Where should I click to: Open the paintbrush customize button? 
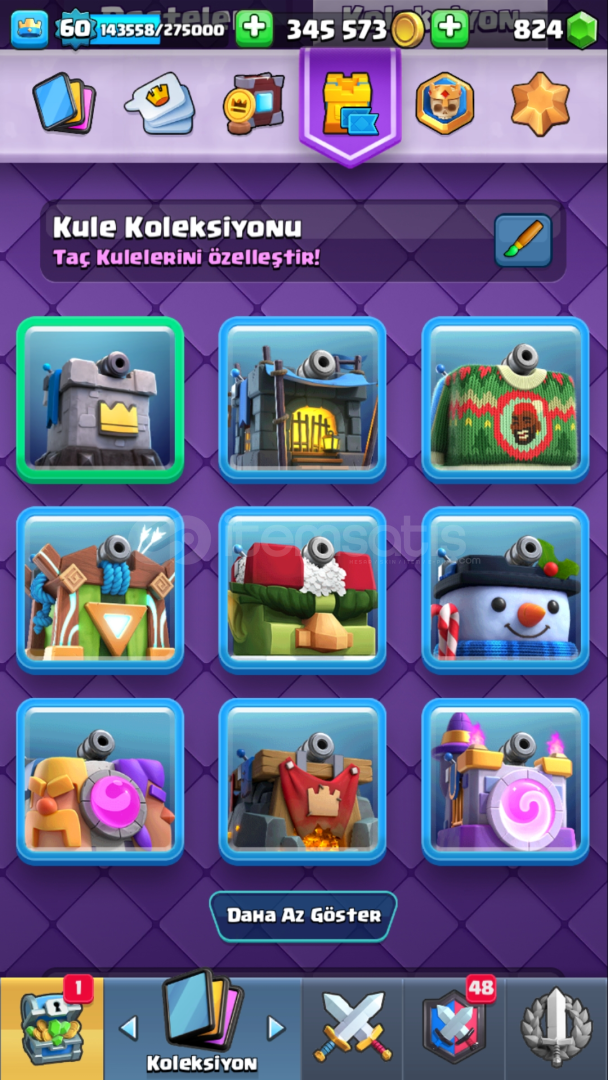pos(523,240)
